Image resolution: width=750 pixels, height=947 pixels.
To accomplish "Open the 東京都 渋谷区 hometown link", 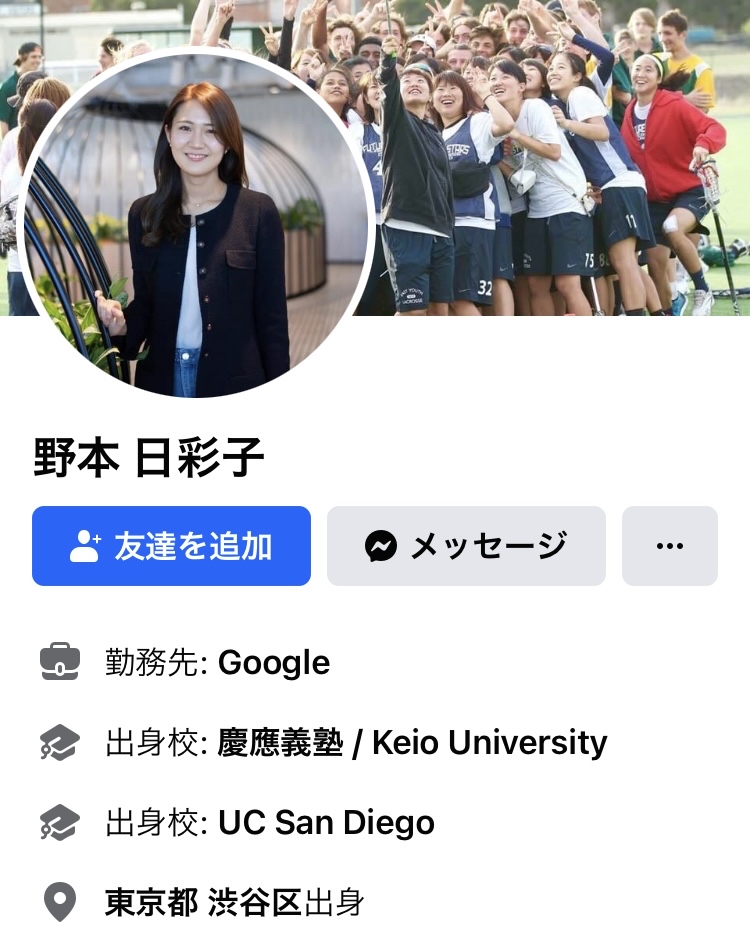I will tap(203, 902).
